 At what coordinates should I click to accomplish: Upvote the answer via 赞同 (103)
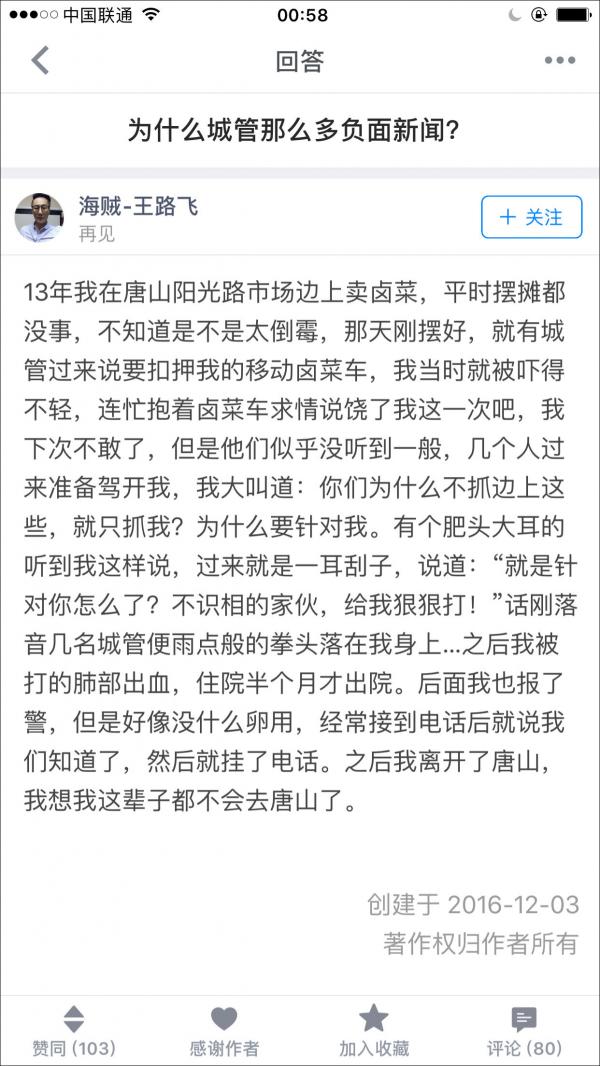point(74,1032)
